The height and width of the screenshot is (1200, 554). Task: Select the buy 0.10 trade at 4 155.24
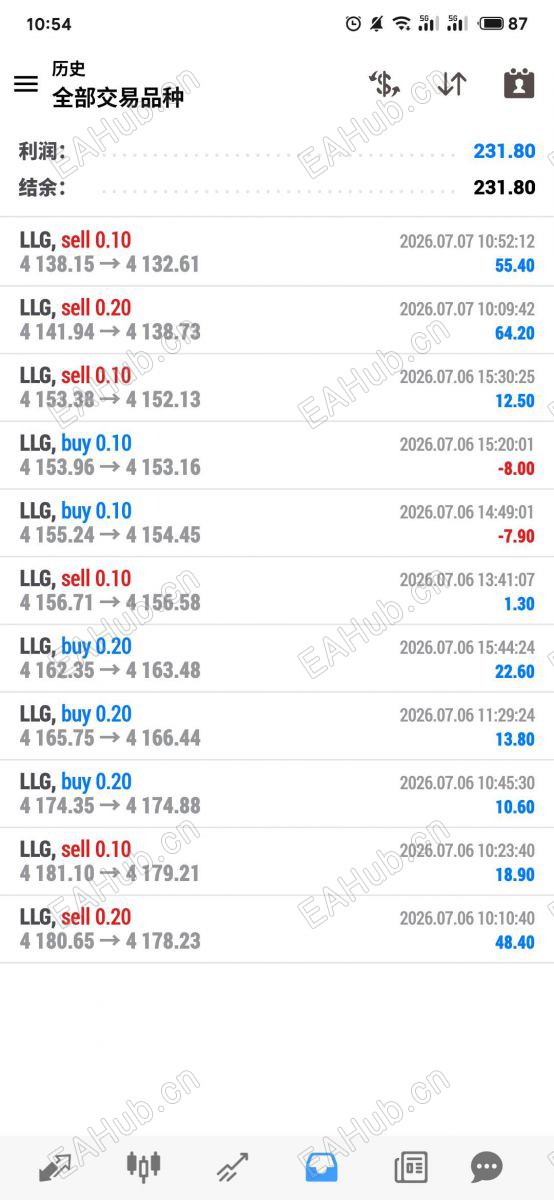[277, 523]
